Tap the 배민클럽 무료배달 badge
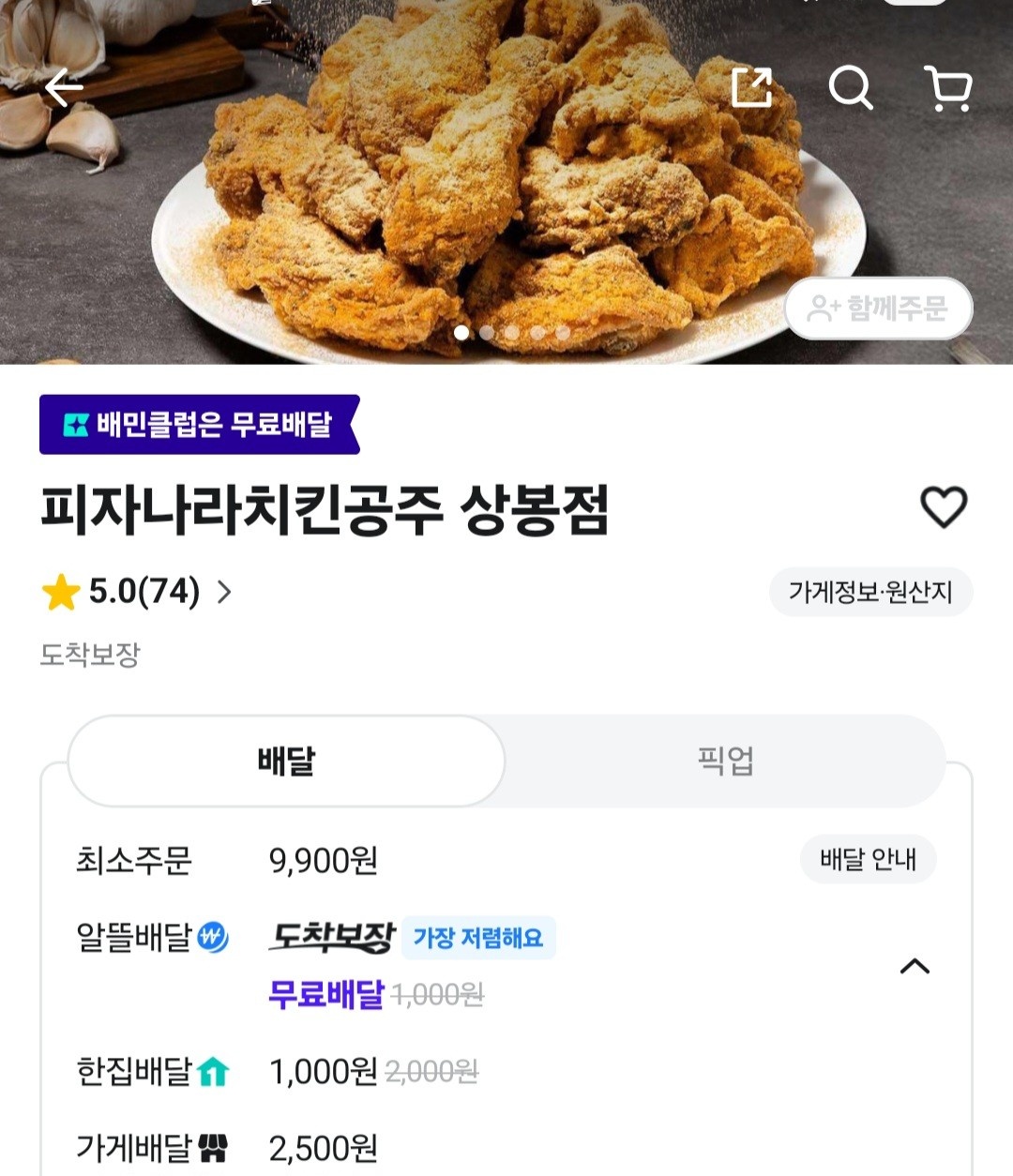Image resolution: width=1013 pixels, height=1176 pixels. (x=197, y=422)
